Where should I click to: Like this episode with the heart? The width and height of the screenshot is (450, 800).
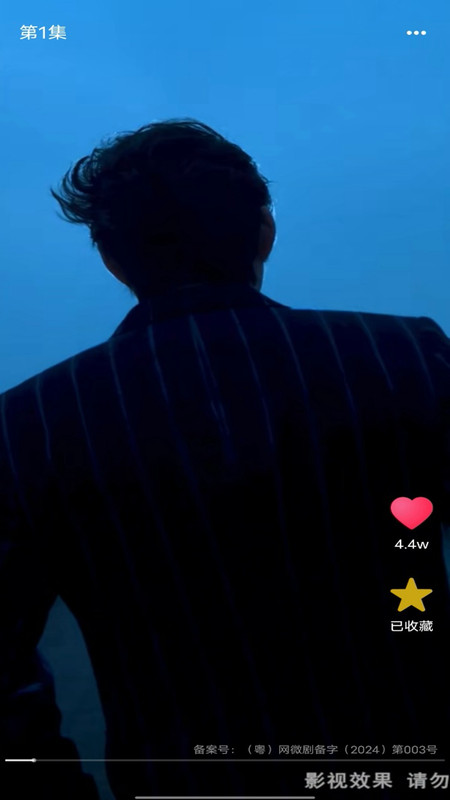point(411,513)
